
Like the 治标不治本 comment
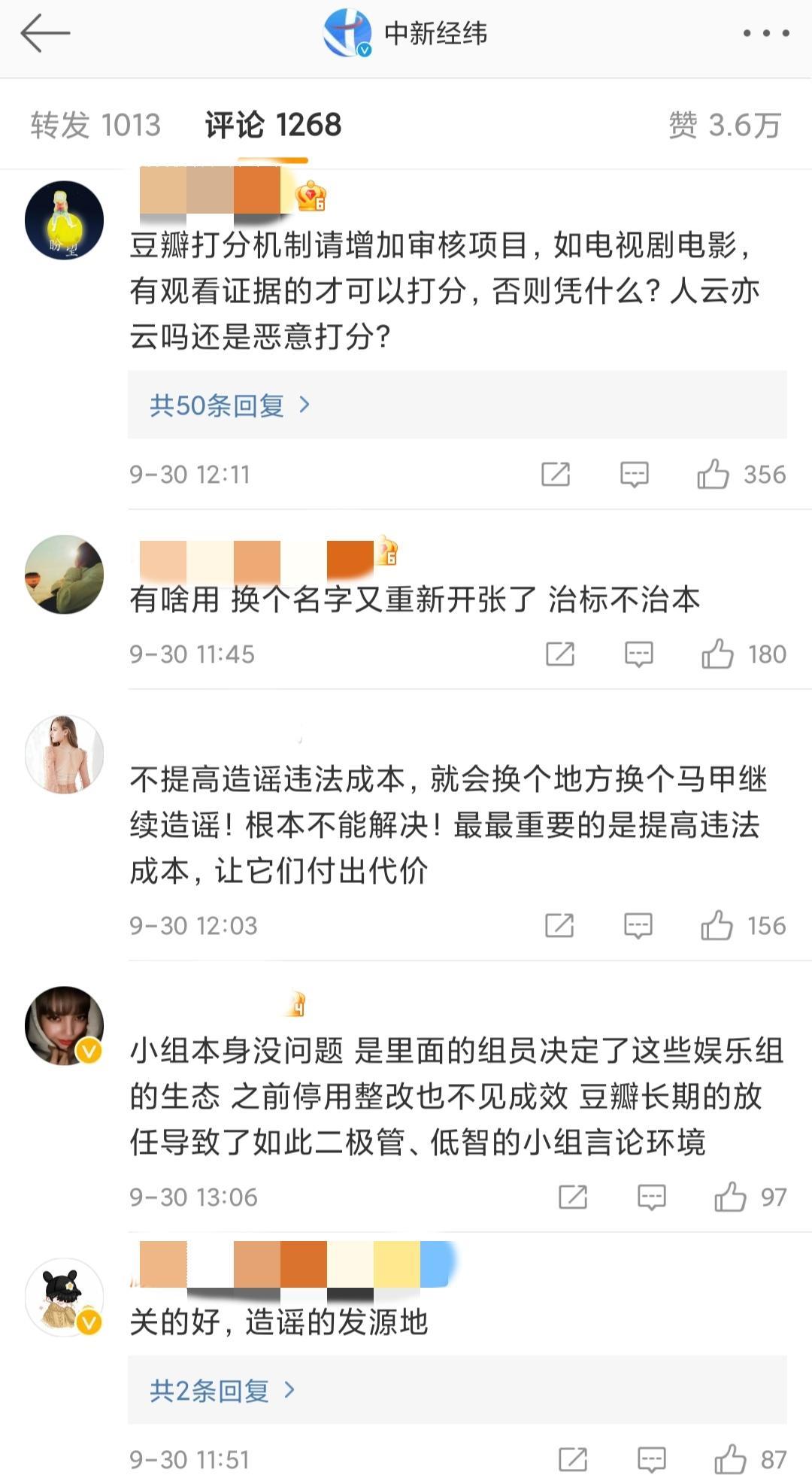717,654
